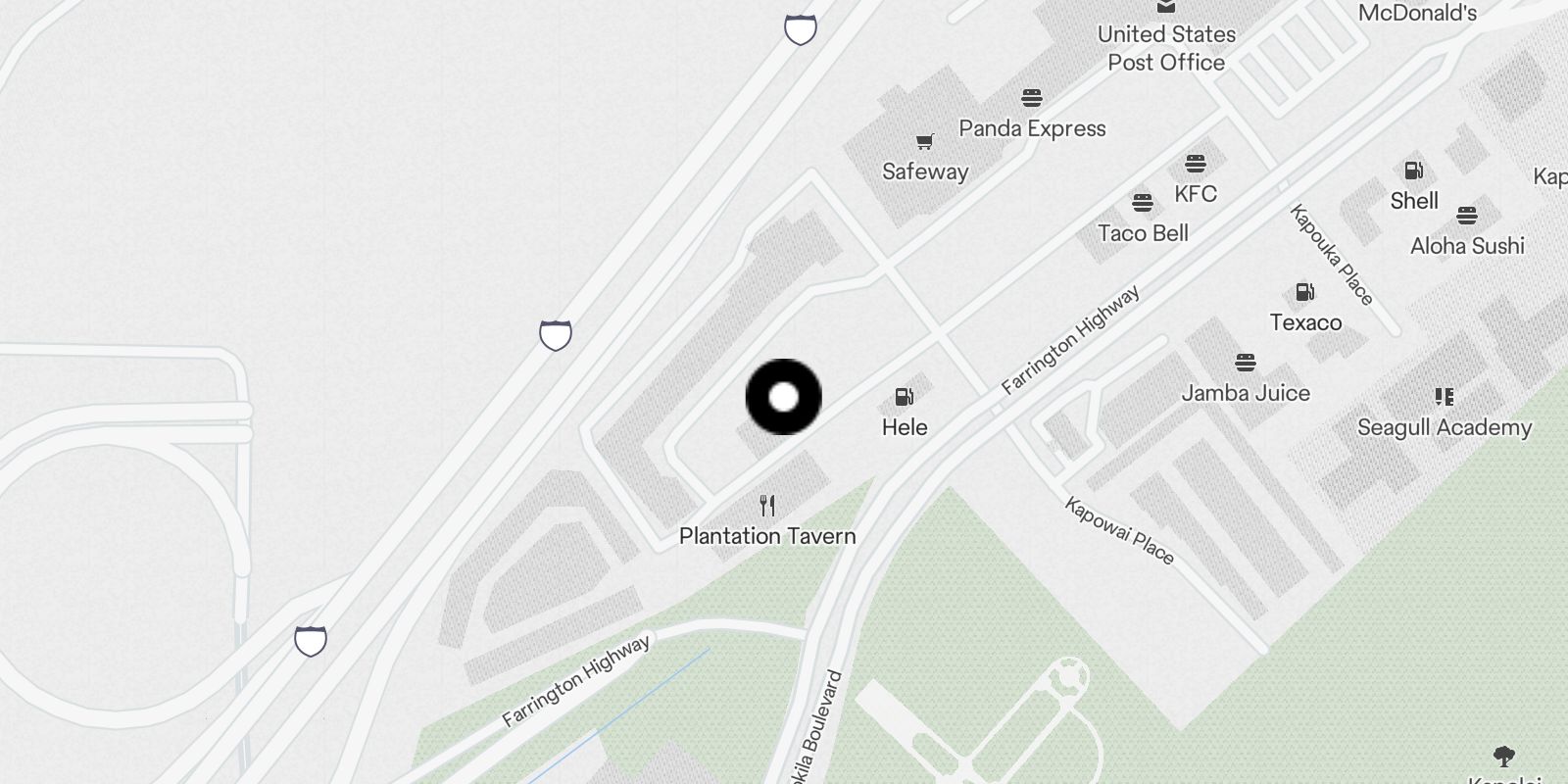Viewport: 1568px width, 784px height.
Task: Select the Taco Bell marker
Action: (x=1142, y=204)
